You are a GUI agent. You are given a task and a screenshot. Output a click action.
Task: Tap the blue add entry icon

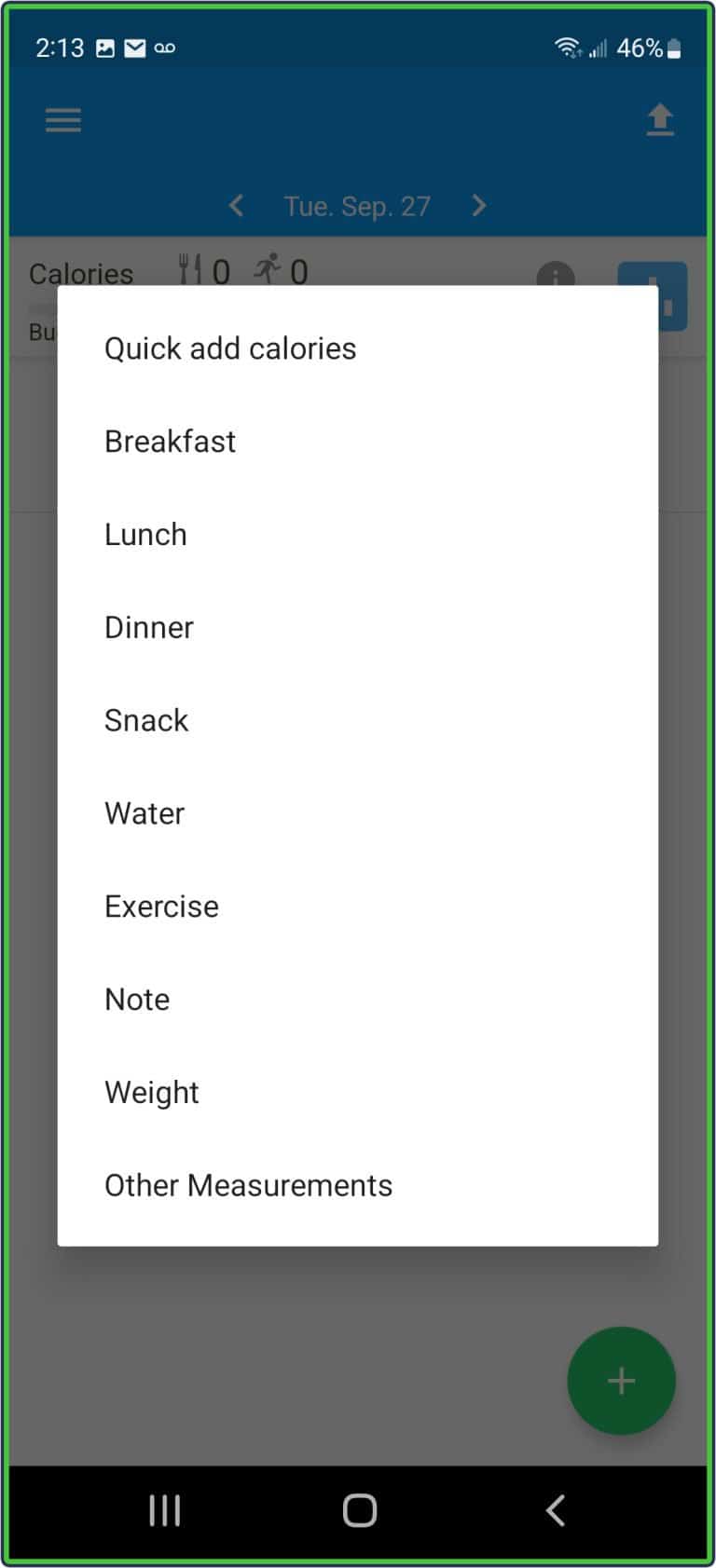(654, 295)
